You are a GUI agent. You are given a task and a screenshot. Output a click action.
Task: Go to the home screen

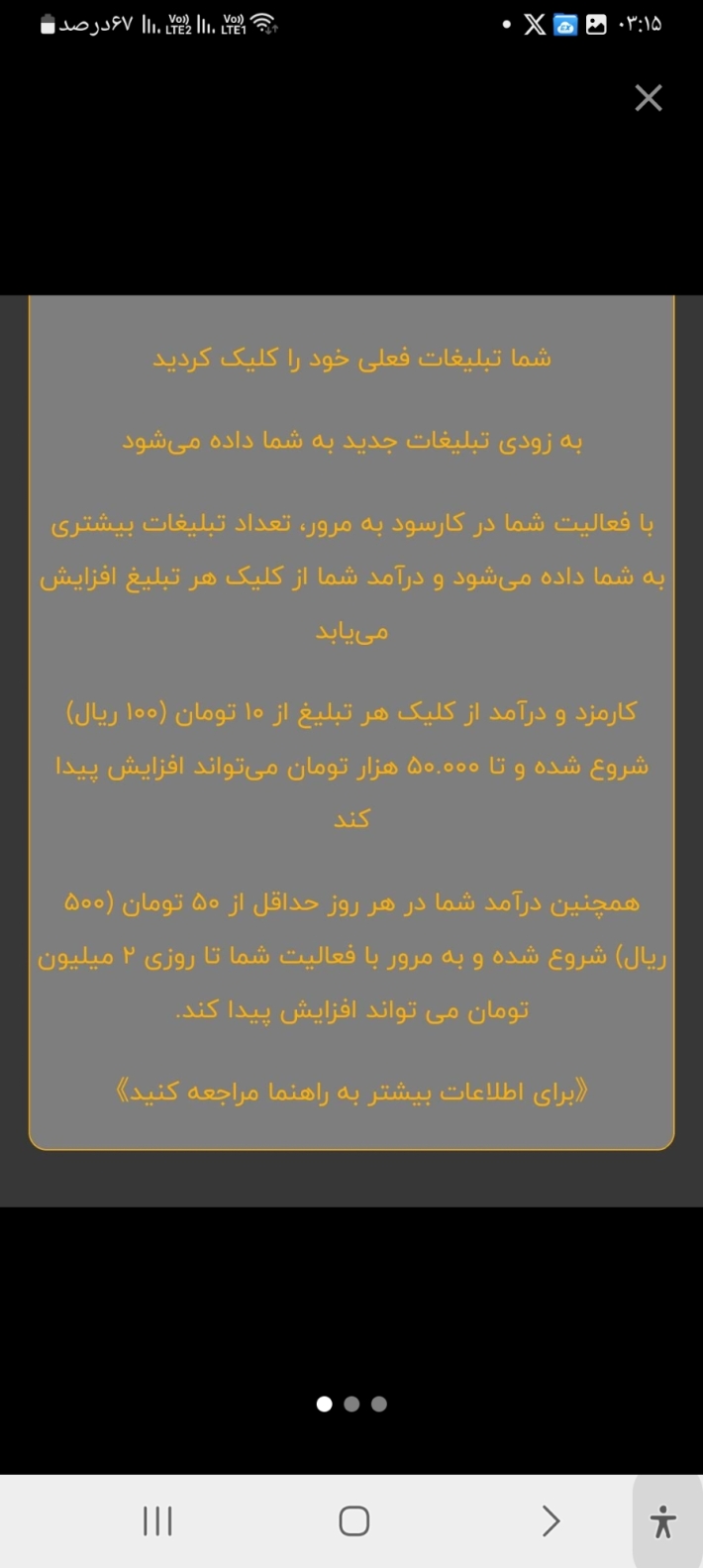[x=353, y=1521]
